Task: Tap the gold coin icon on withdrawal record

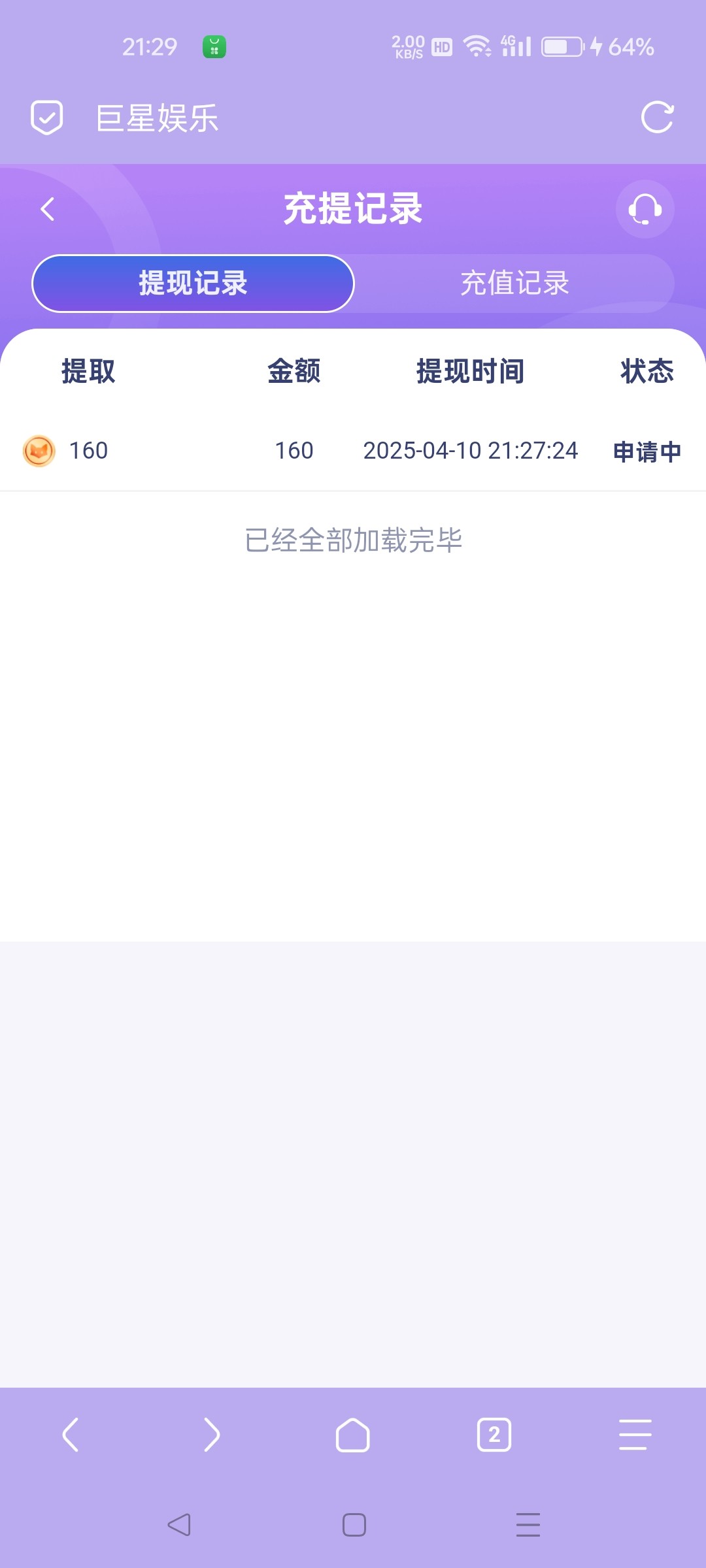Action: [37, 450]
